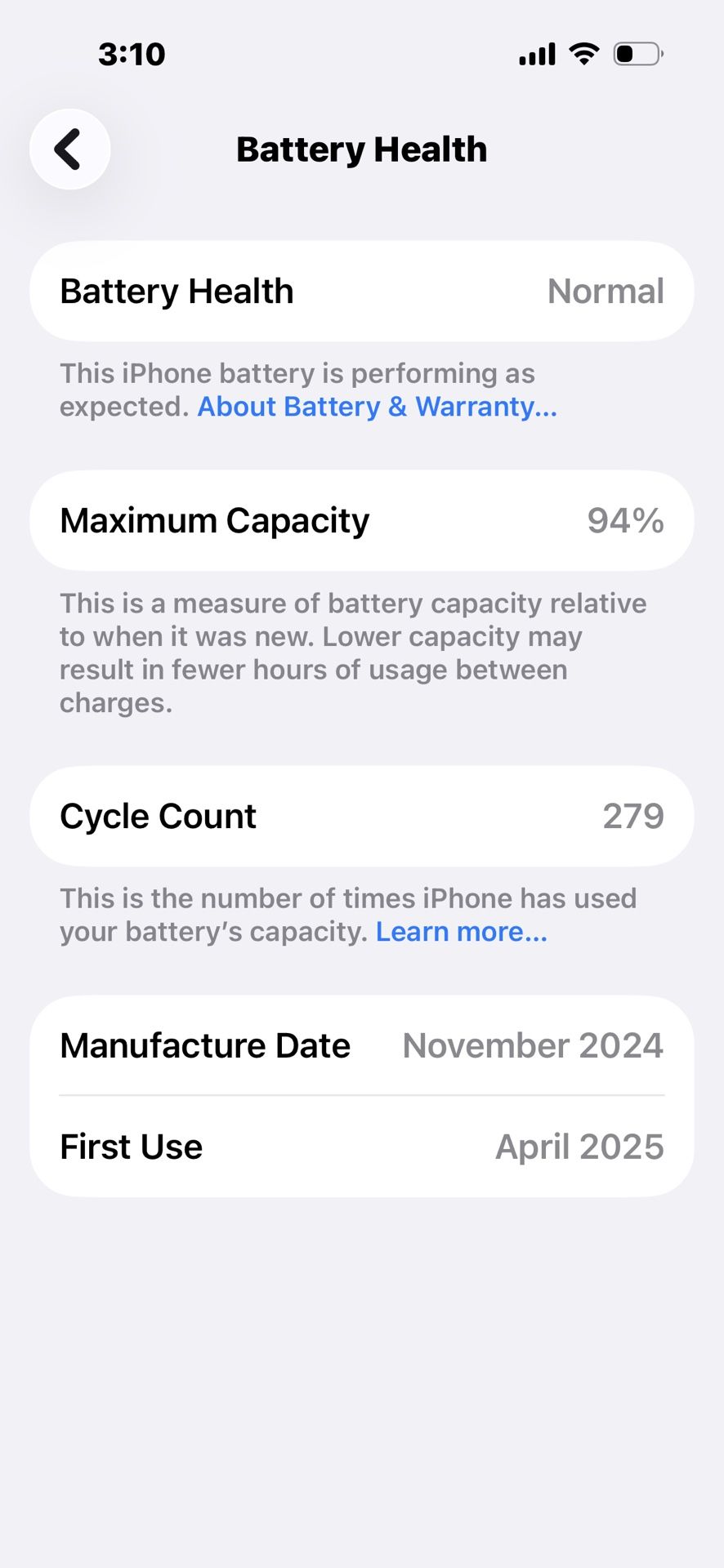The image size is (724, 1568).
Task: Tap the clock showing 3:10
Action: tap(132, 54)
